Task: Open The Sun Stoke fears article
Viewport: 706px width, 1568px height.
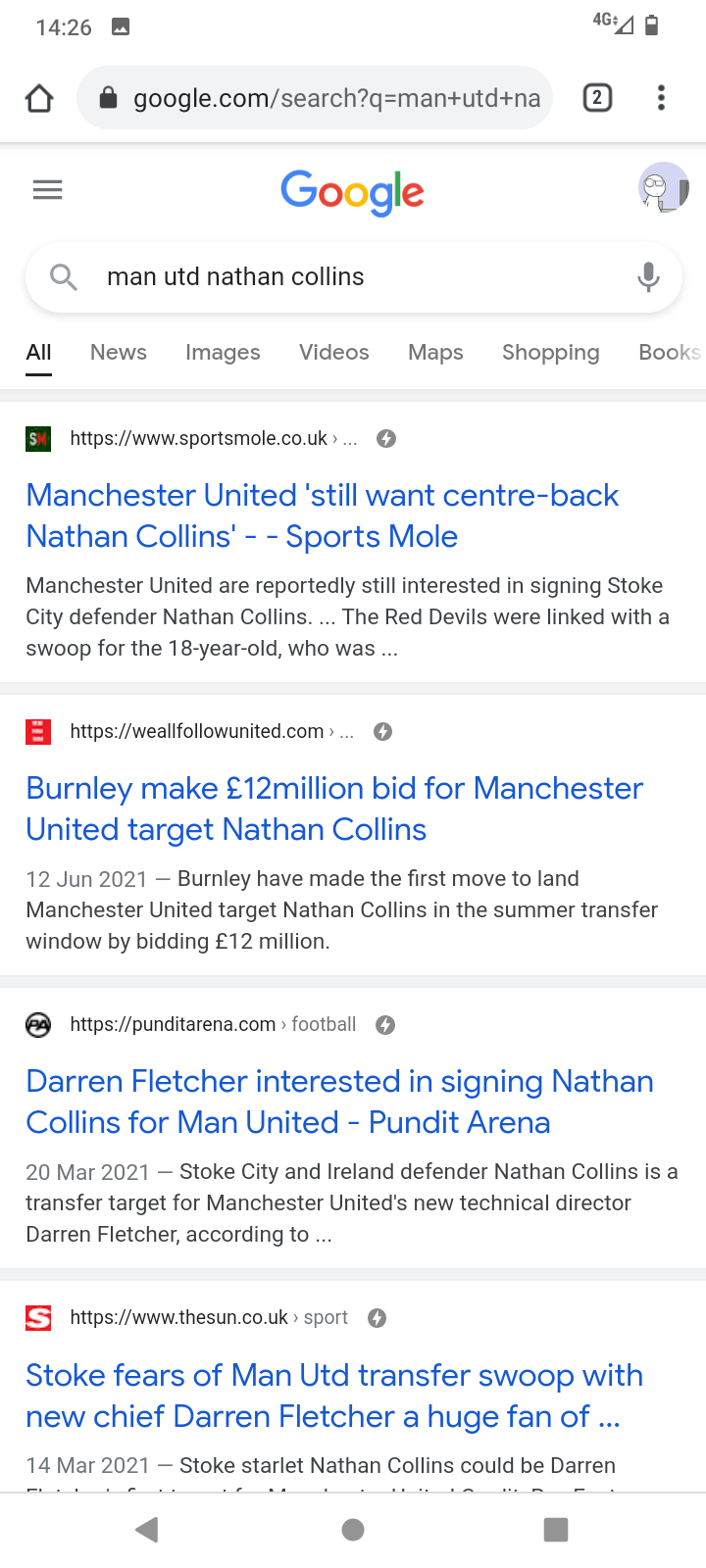Action: (x=333, y=1396)
